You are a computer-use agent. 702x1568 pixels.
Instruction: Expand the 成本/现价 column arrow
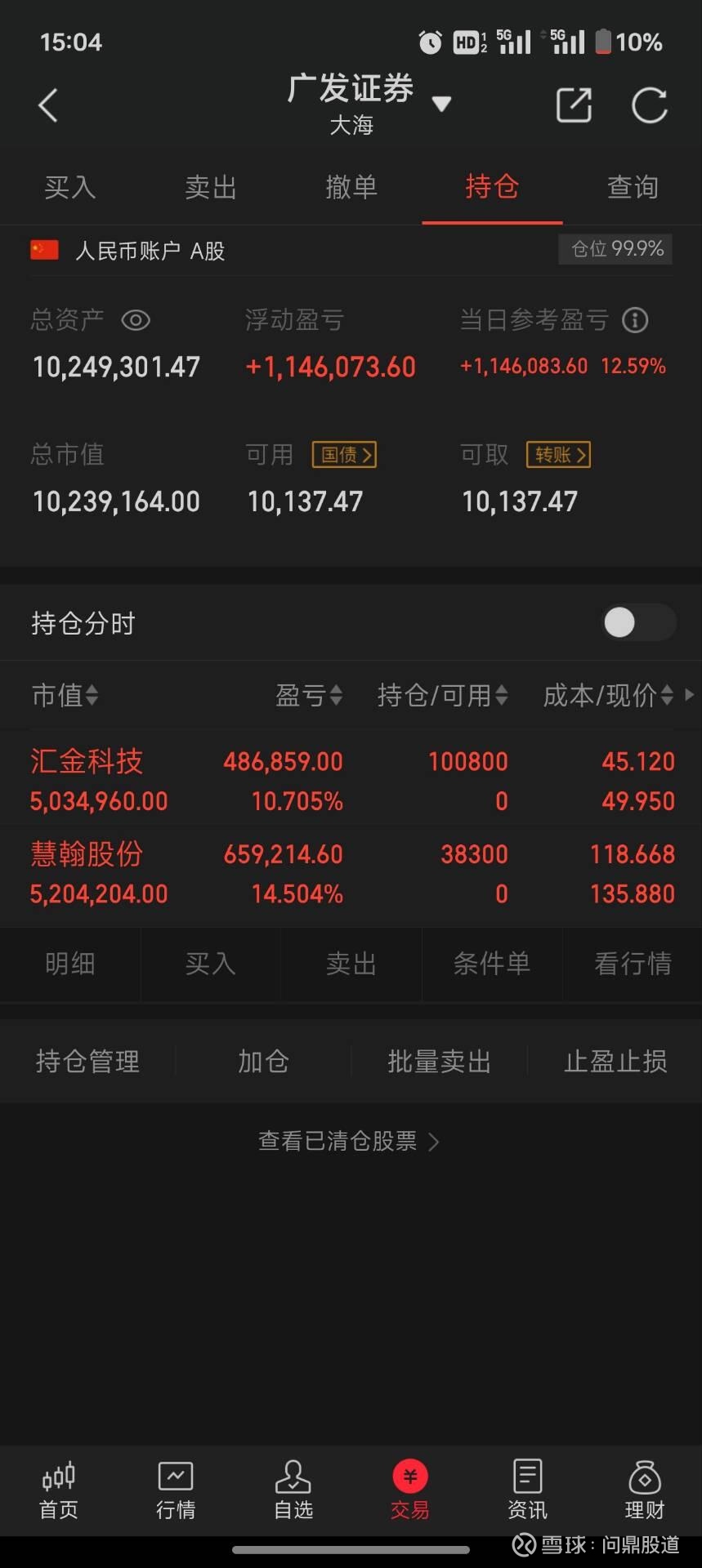click(x=689, y=695)
